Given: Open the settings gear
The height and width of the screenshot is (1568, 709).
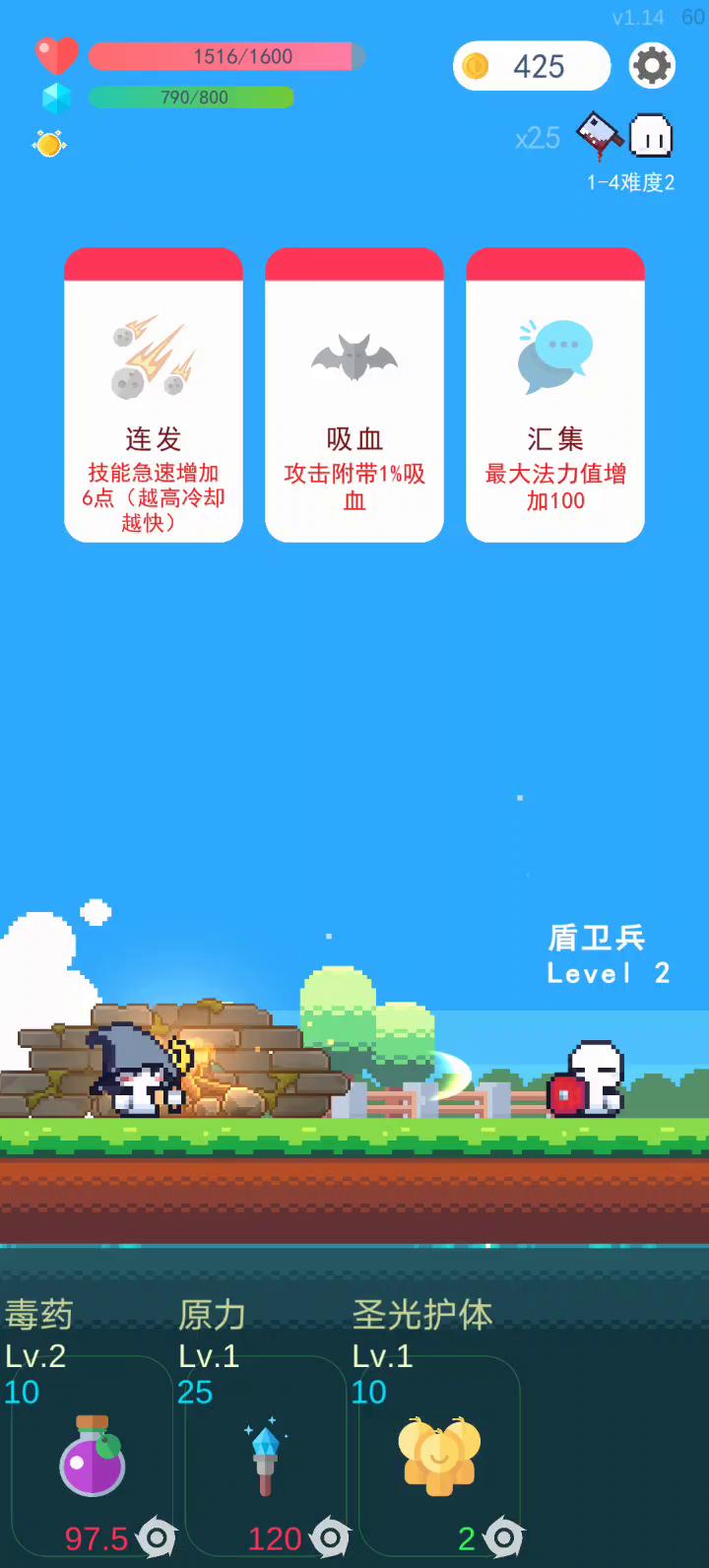Looking at the screenshot, I should tap(652, 66).
